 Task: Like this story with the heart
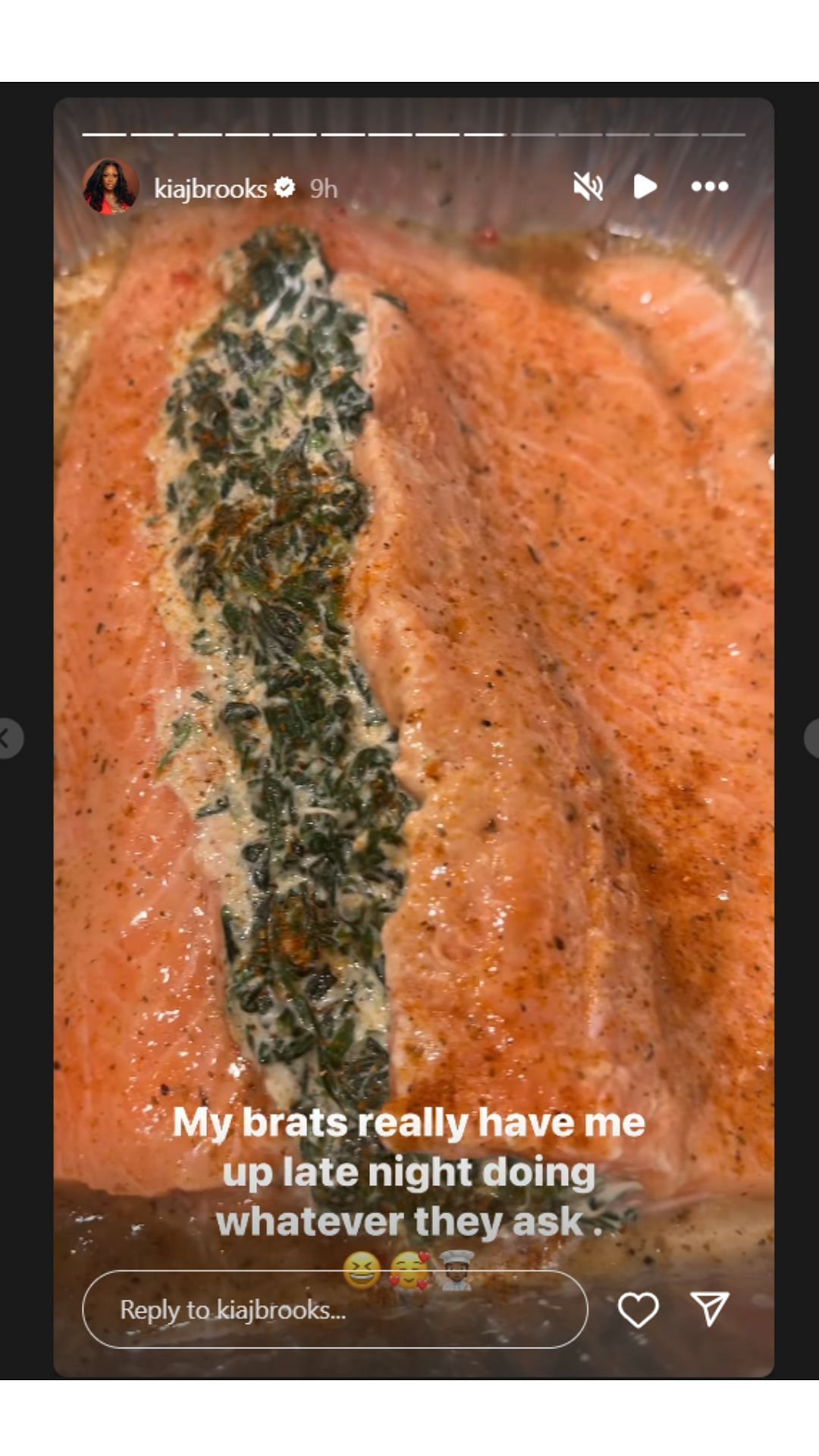(x=638, y=1310)
